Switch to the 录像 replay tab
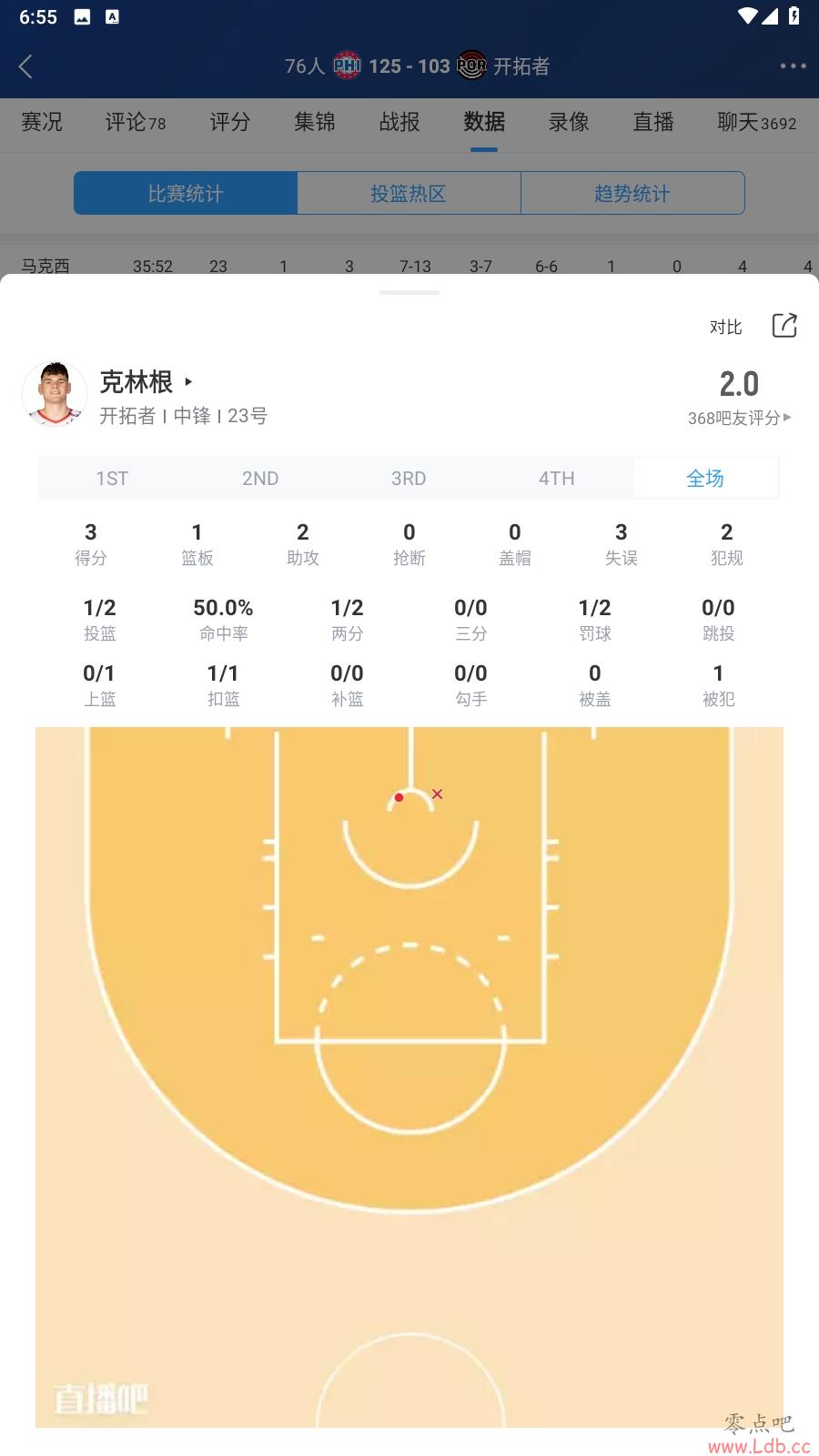The image size is (819, 1456). pyautogui.click(x=569, y=122)
